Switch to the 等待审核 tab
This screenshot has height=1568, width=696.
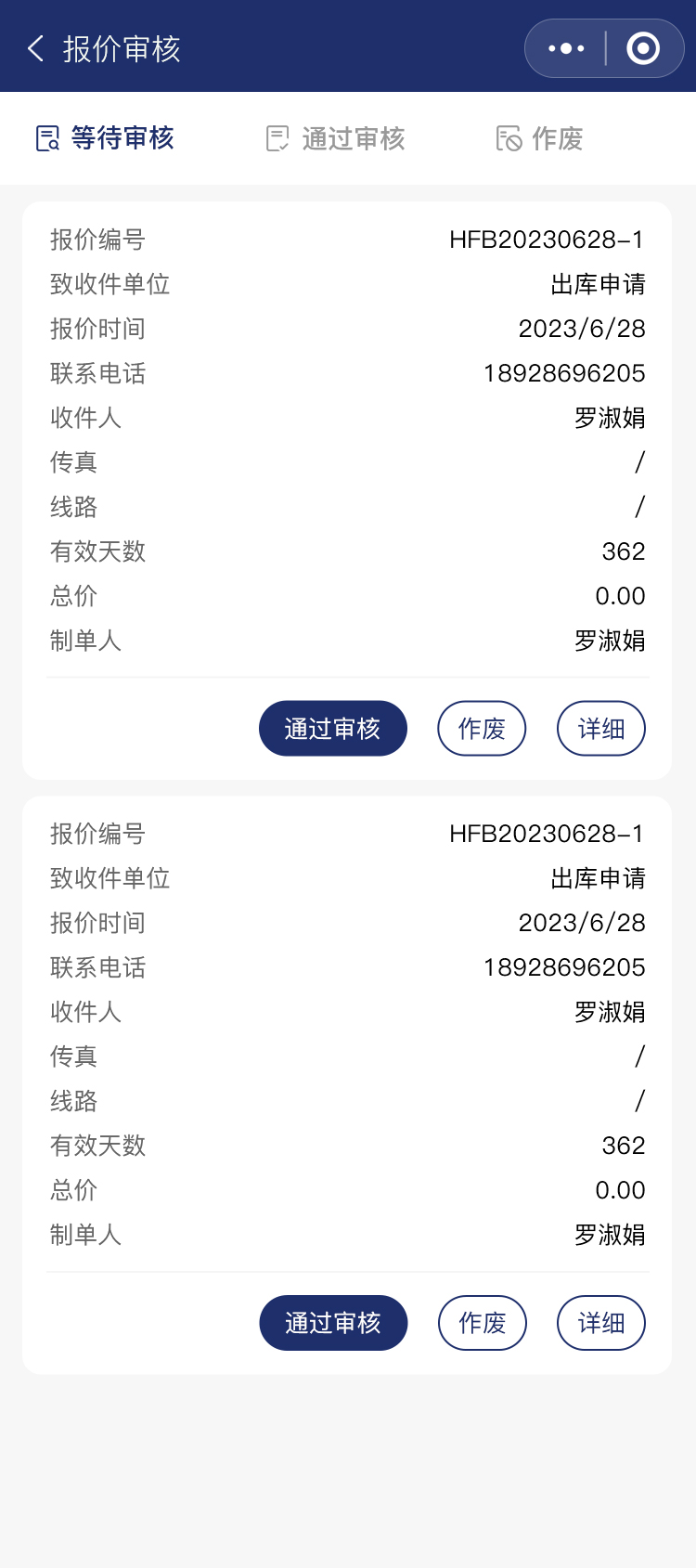(105, 138)
